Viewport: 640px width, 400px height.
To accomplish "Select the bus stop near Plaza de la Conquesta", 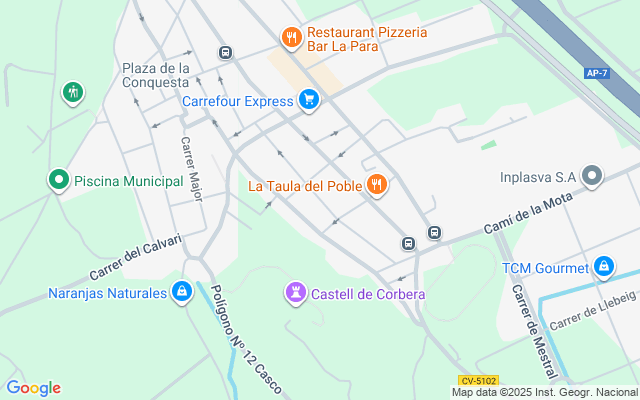I will (x=226, y=53).
